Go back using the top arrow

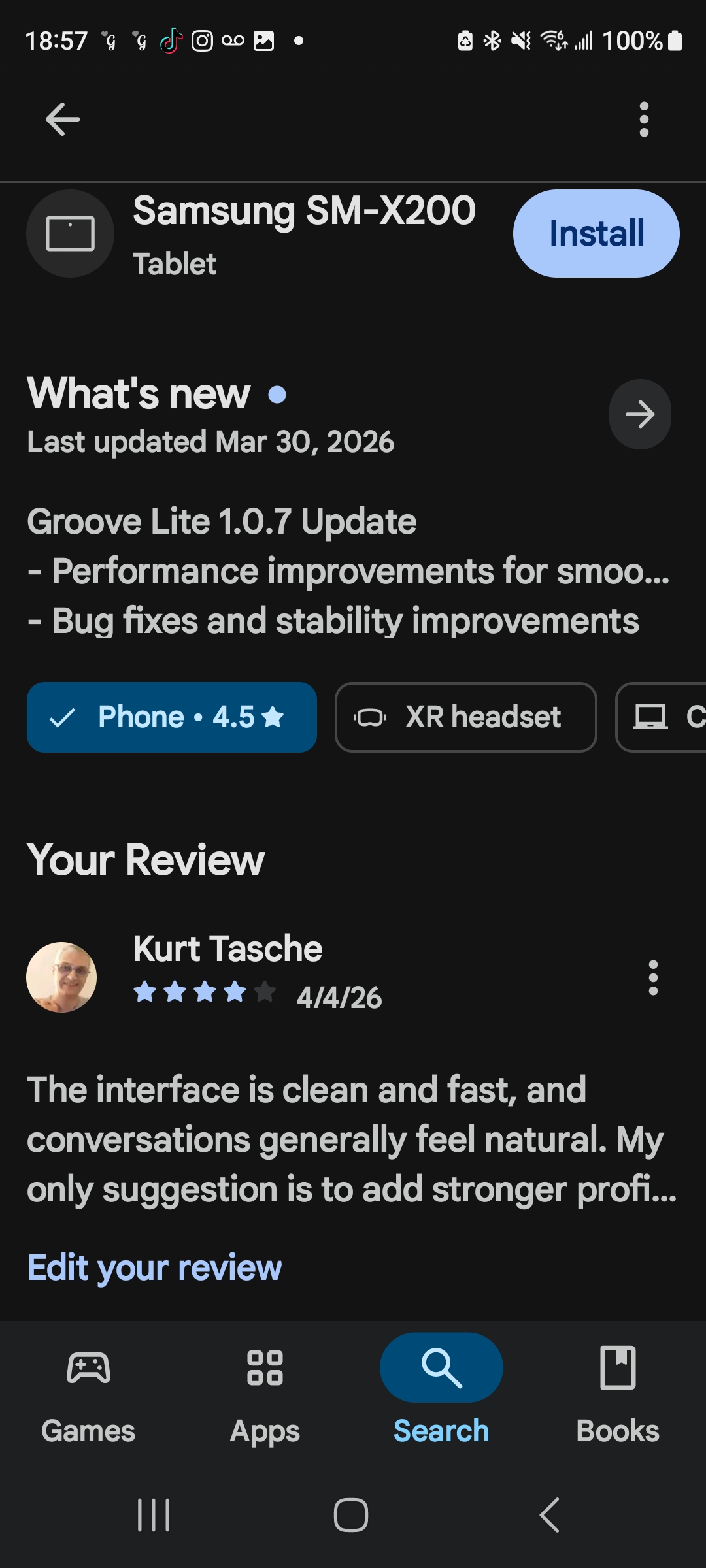(x=63, y=120)
